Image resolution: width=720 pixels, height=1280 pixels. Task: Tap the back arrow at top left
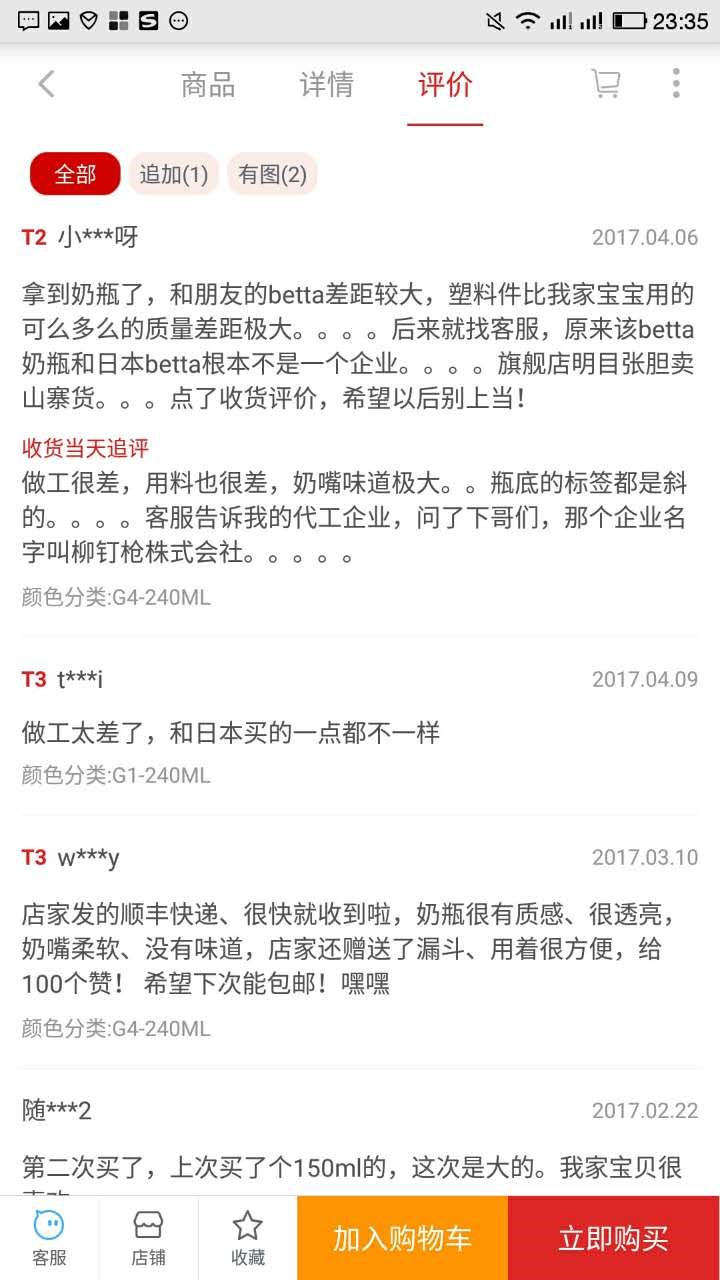(45, 85)
